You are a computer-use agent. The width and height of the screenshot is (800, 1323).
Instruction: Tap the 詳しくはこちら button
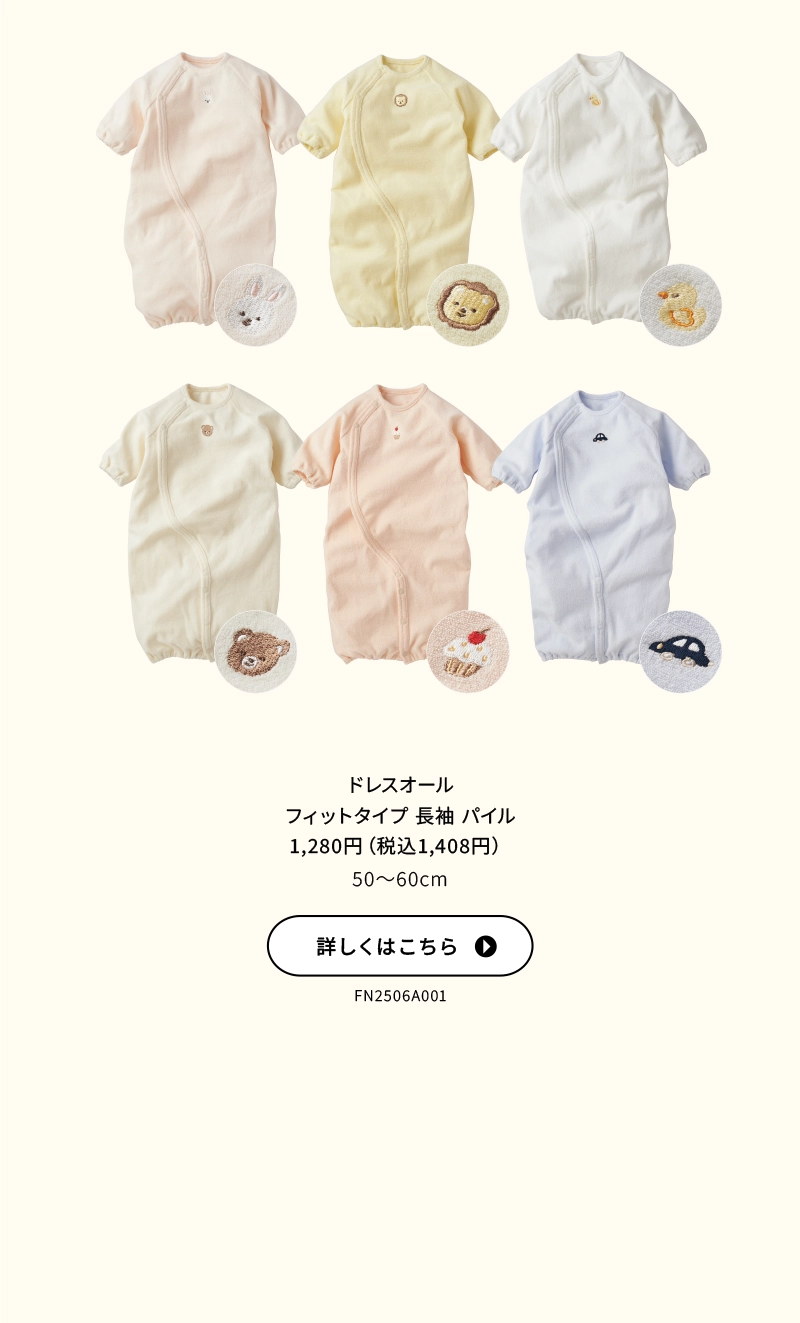400,946
